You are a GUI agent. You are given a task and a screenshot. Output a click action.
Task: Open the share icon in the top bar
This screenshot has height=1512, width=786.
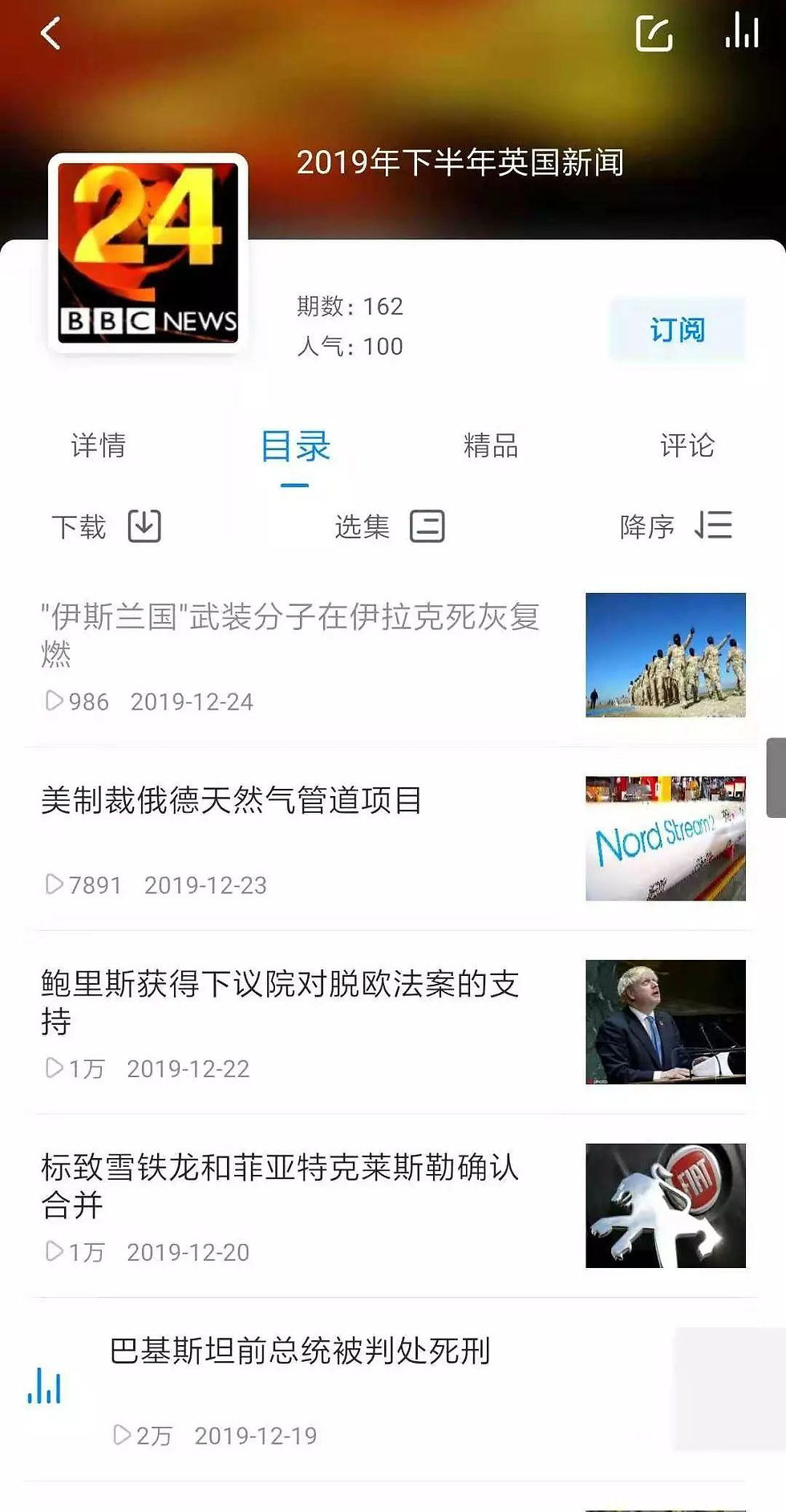click(x=654, y=32)
